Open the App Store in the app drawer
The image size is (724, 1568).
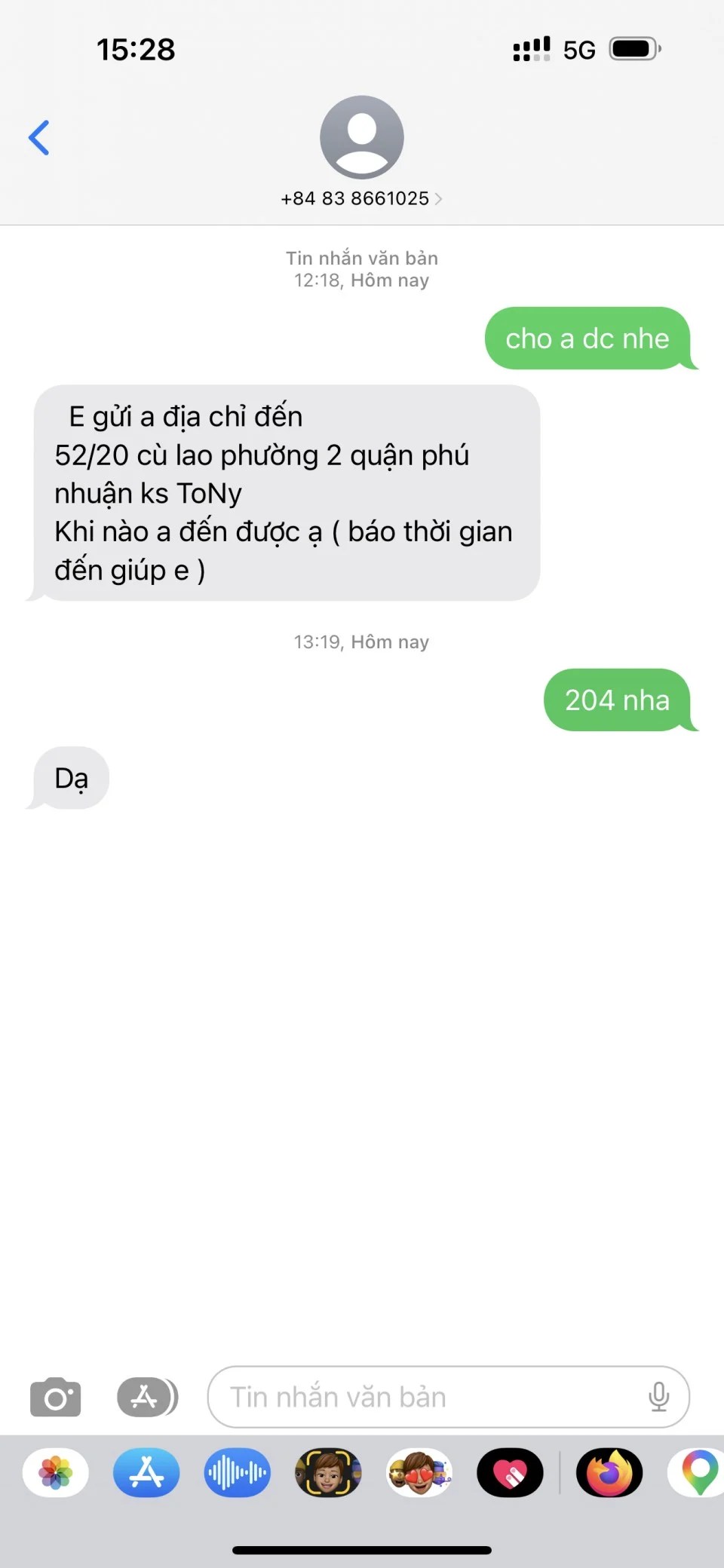coord(146,1472)
